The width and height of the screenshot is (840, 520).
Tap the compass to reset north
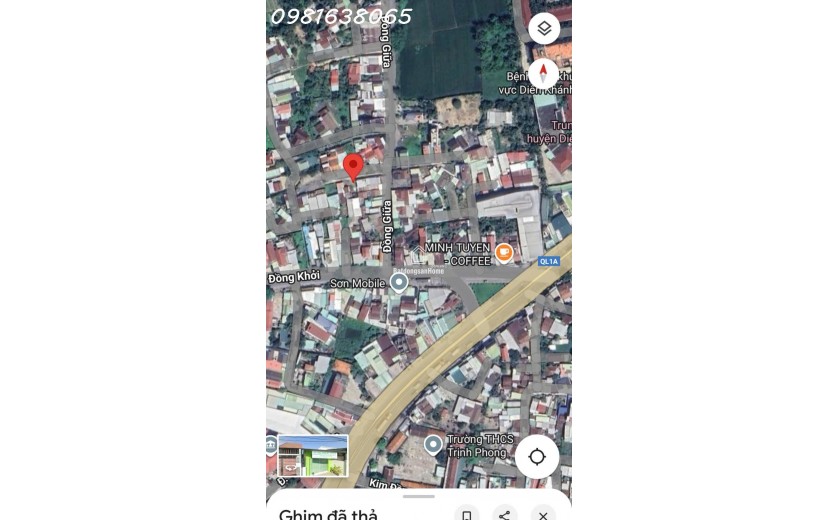coord(543,73)
